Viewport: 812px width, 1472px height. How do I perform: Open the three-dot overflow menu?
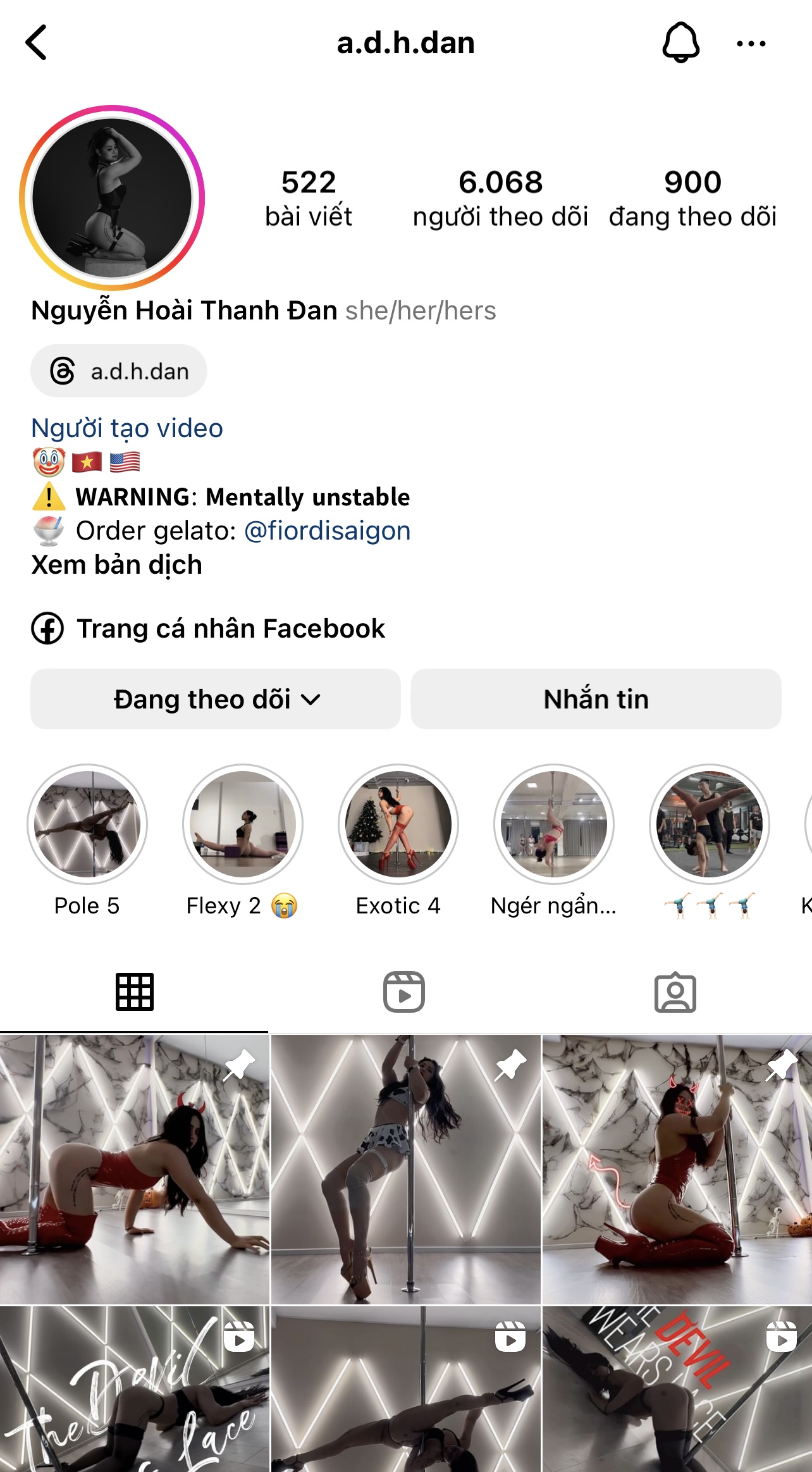[x=751, y=44]
